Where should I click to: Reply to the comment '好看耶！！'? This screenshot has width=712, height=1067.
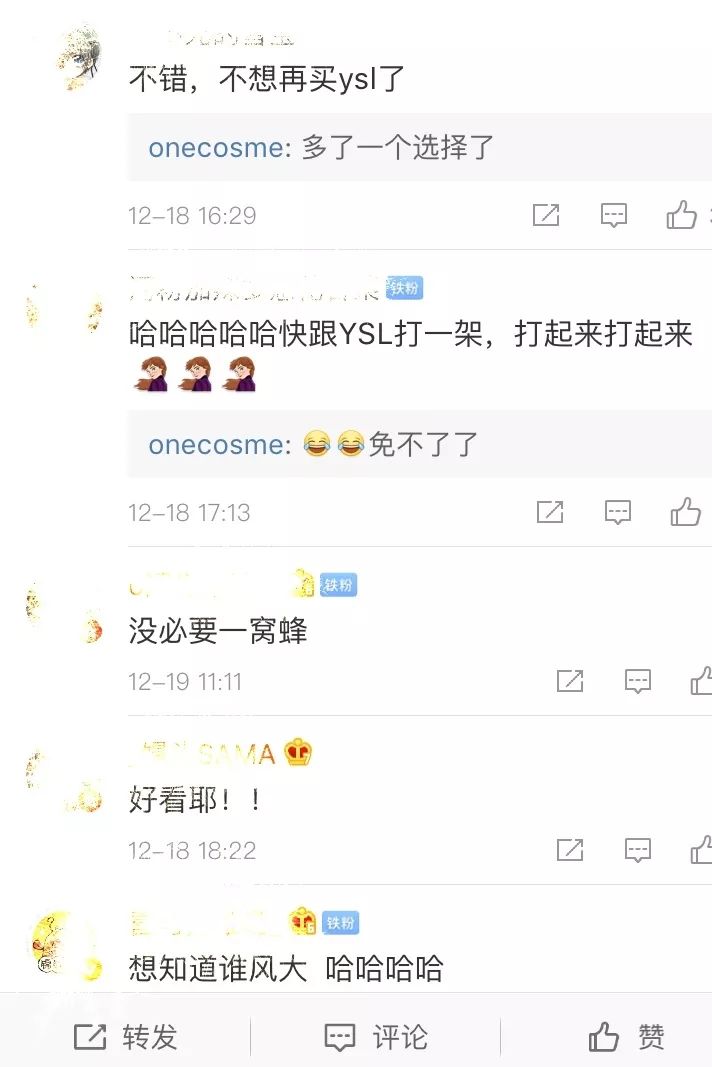point(638,850)
